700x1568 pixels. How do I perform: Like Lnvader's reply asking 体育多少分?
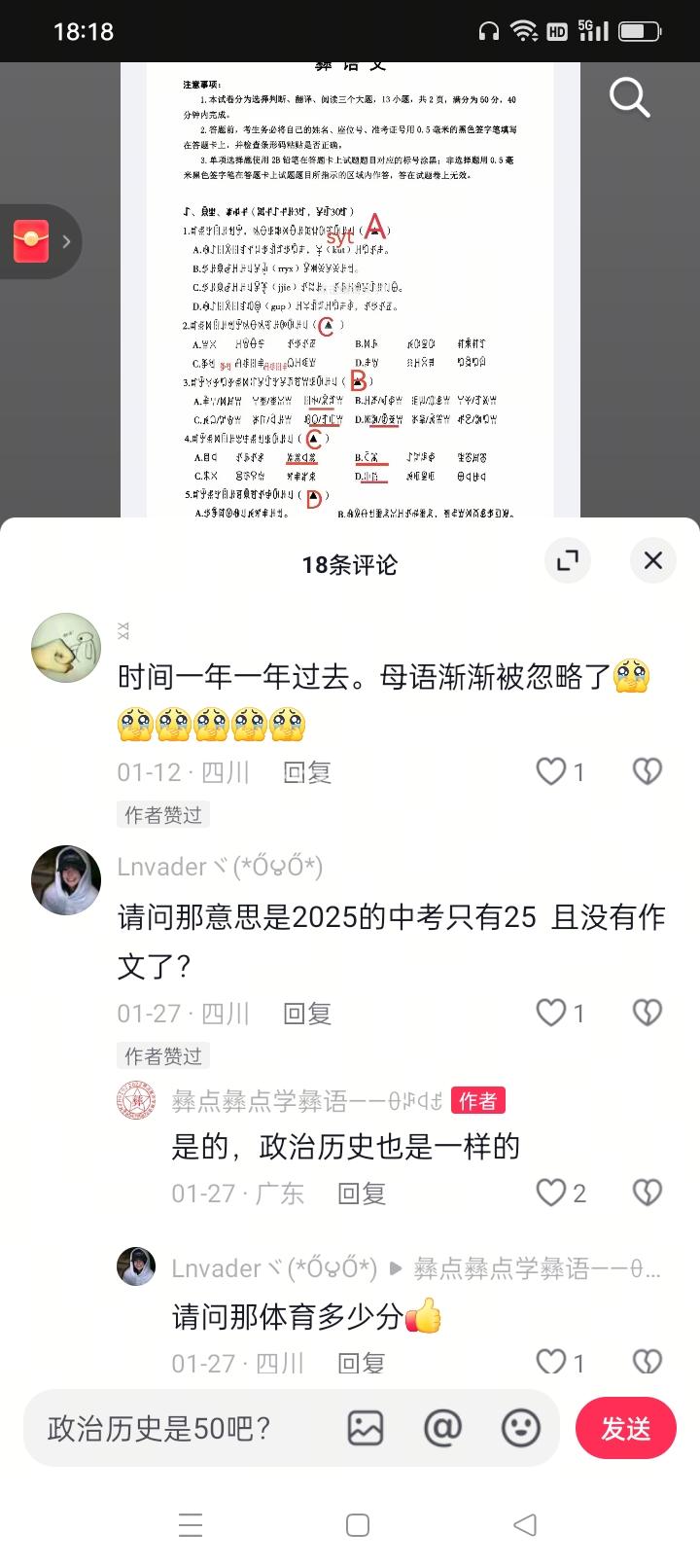pyautogui.click(x=551, y=1362)
